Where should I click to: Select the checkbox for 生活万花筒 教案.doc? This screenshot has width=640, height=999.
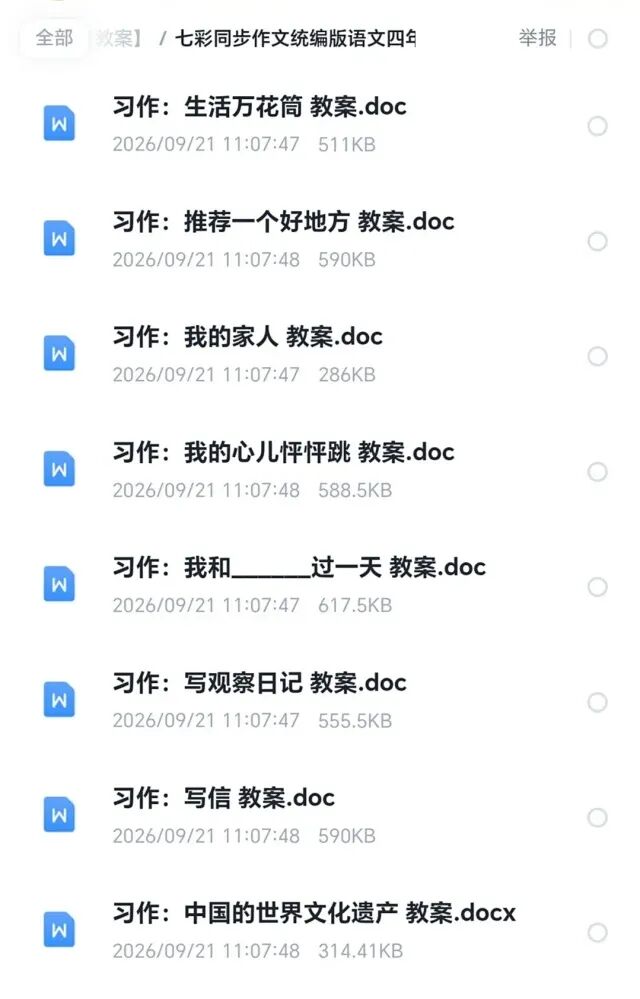point(597,126)
